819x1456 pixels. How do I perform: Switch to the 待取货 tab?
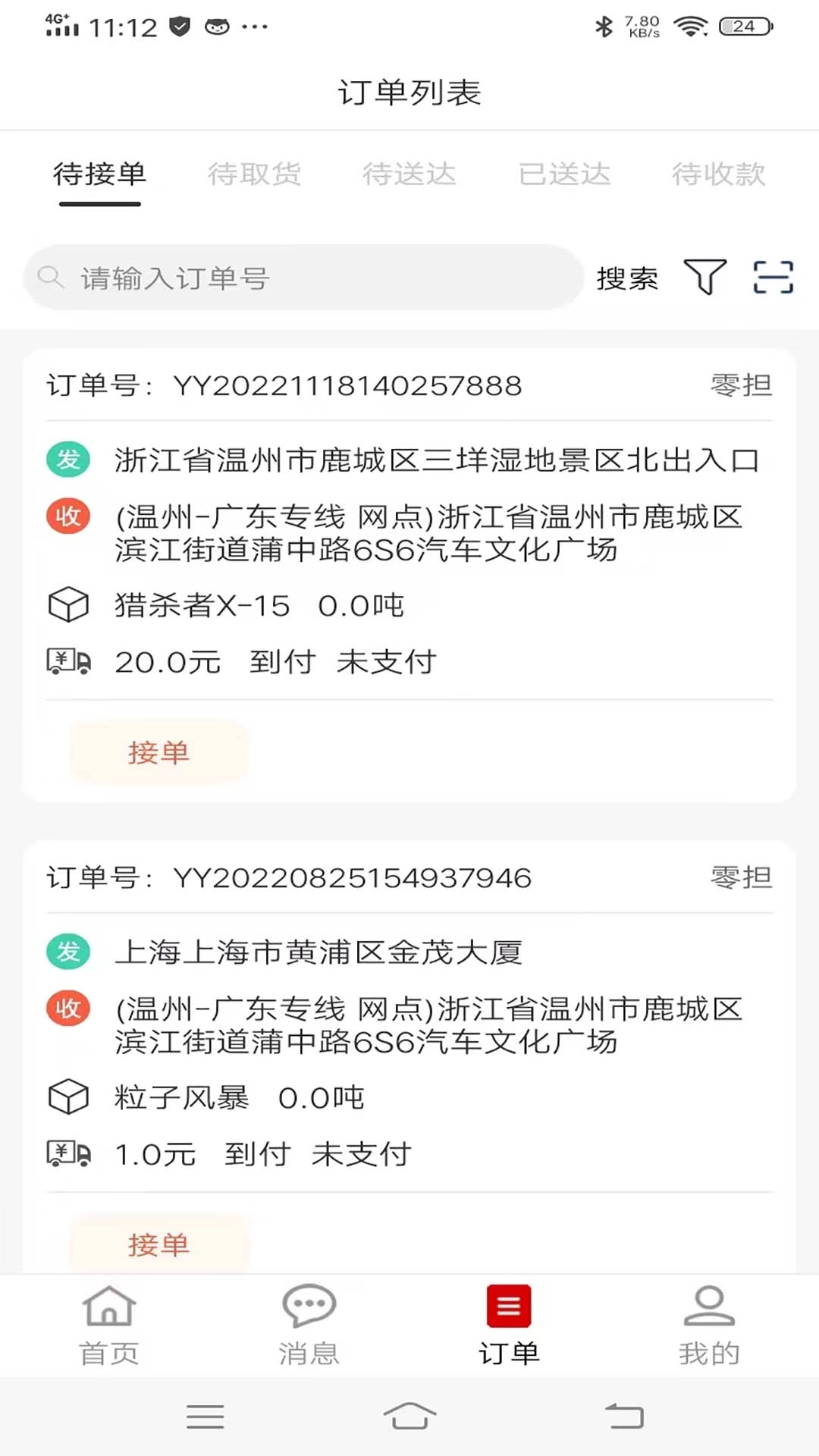(x=256, y=174)
